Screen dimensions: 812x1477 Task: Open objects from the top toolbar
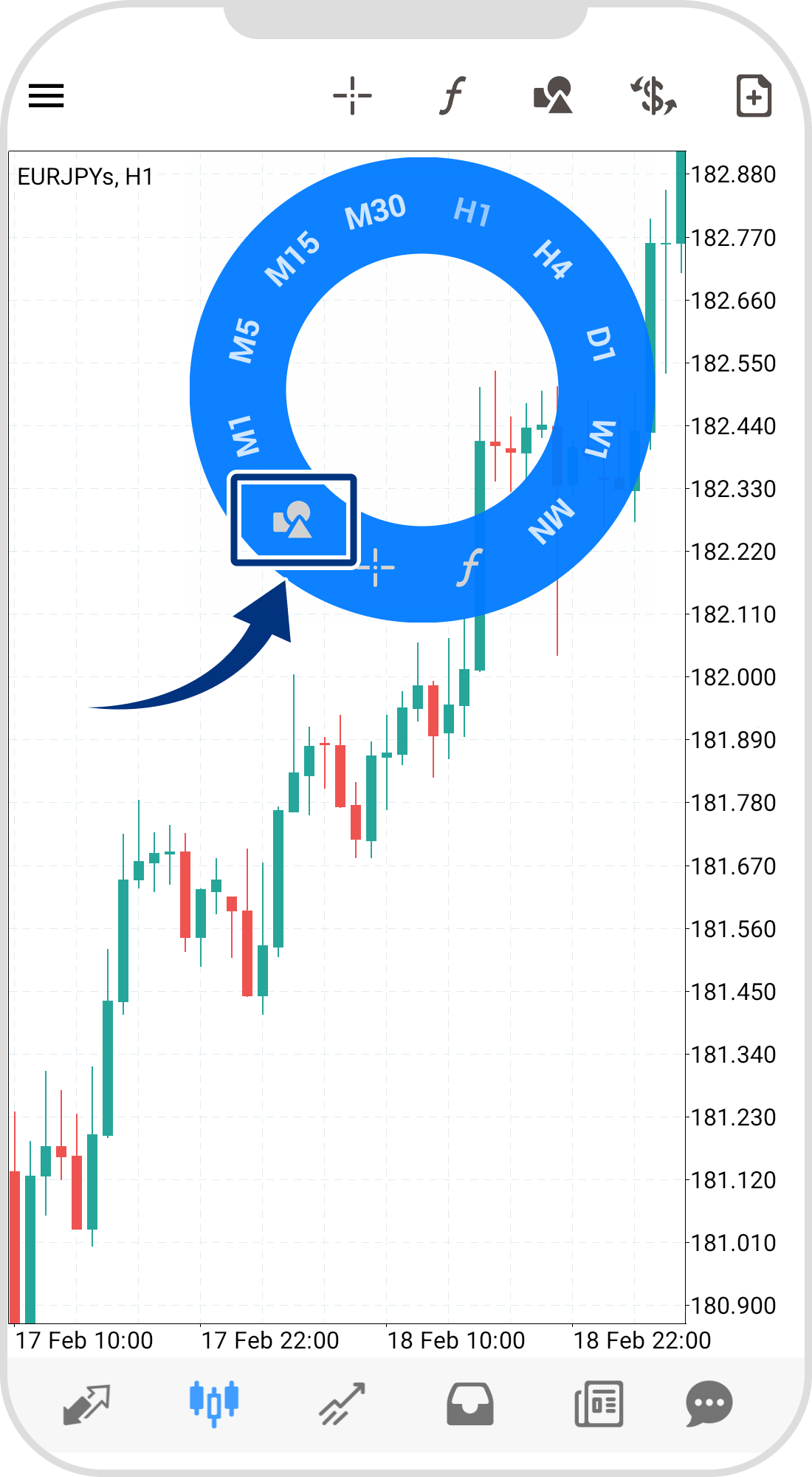tap(553, 96)
